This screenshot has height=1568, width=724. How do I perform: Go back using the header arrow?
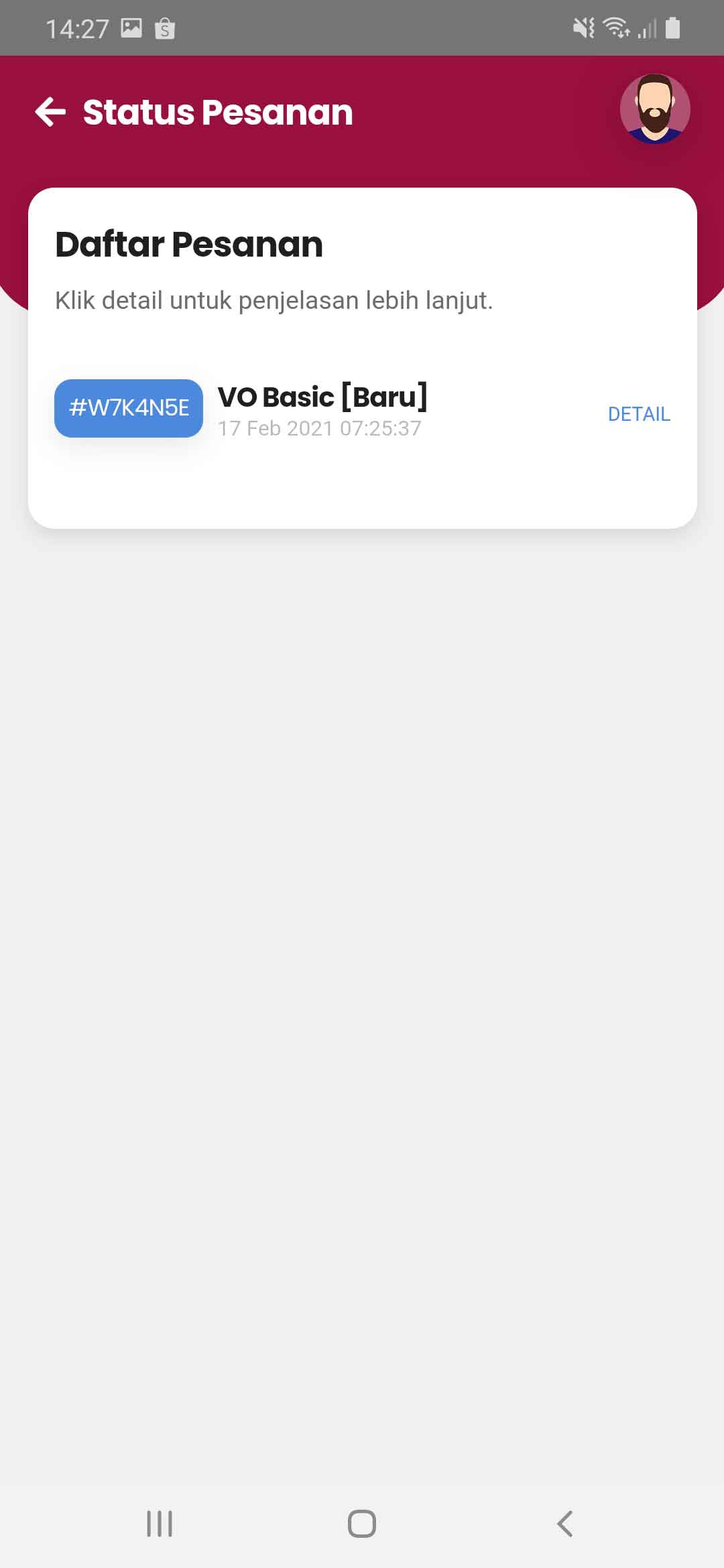click(50, 112)
